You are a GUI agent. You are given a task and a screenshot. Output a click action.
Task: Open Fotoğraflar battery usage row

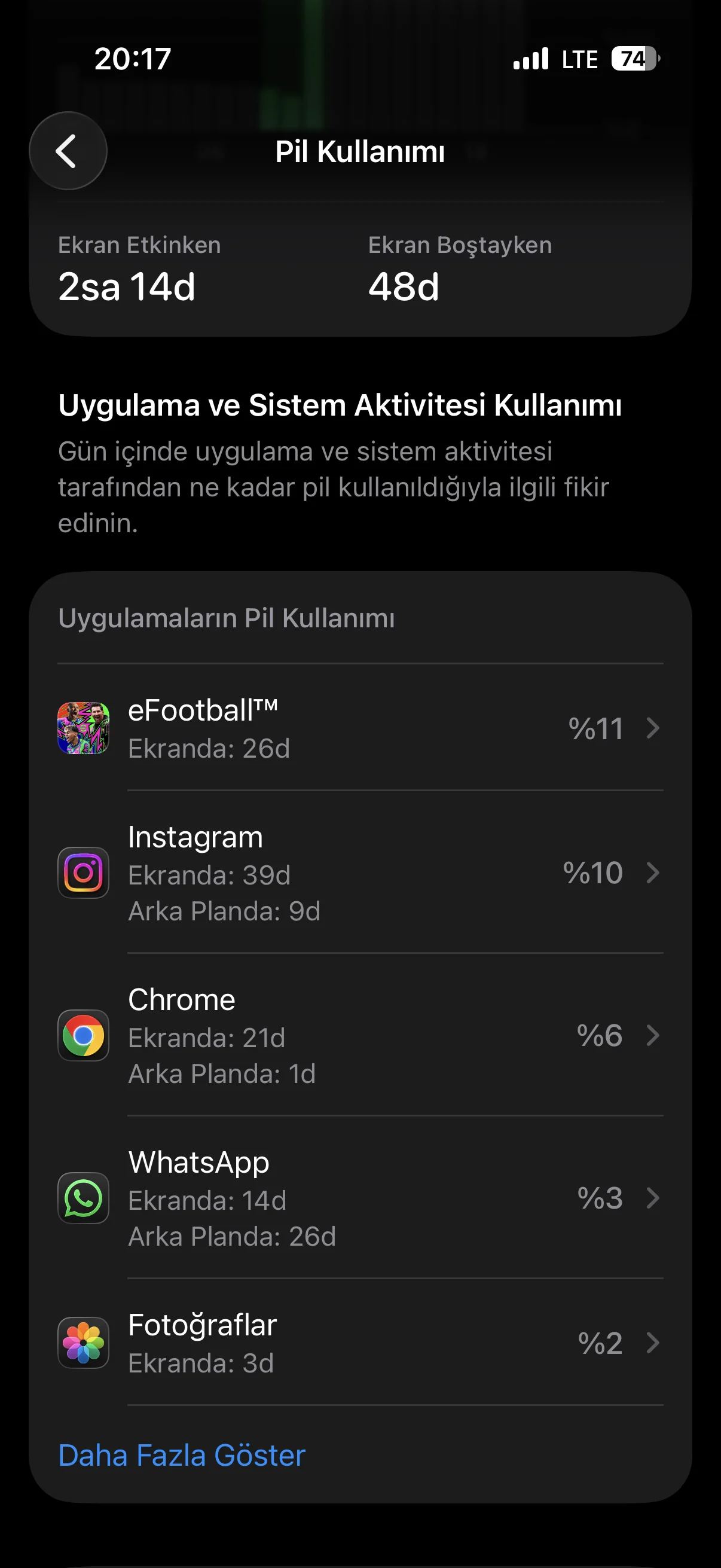pos(360,1343)
